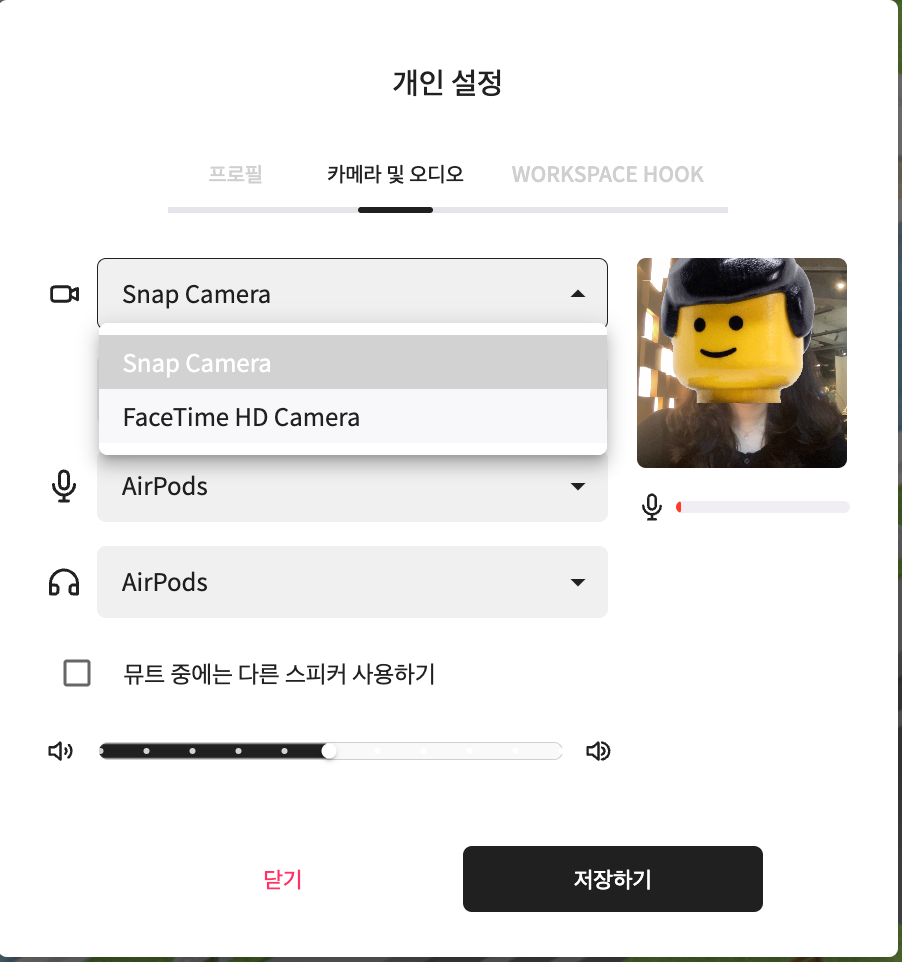Image resolution: width=902 pixels, height=962 pixels.
Task: Tap the speaker volume slider
Action: (x=330, y=751)
